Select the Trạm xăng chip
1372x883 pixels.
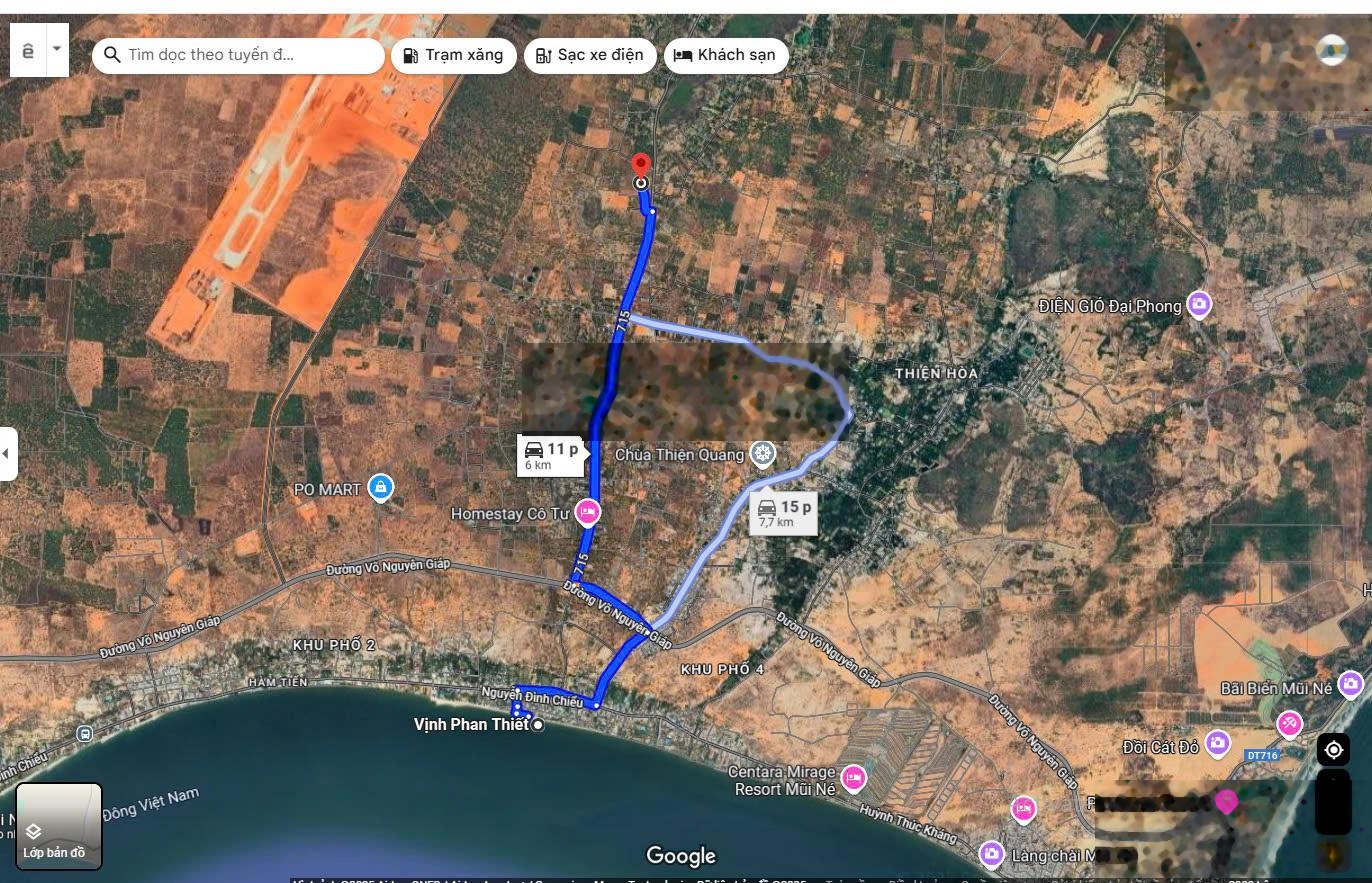pyautogui.click(x=453, y=55)
